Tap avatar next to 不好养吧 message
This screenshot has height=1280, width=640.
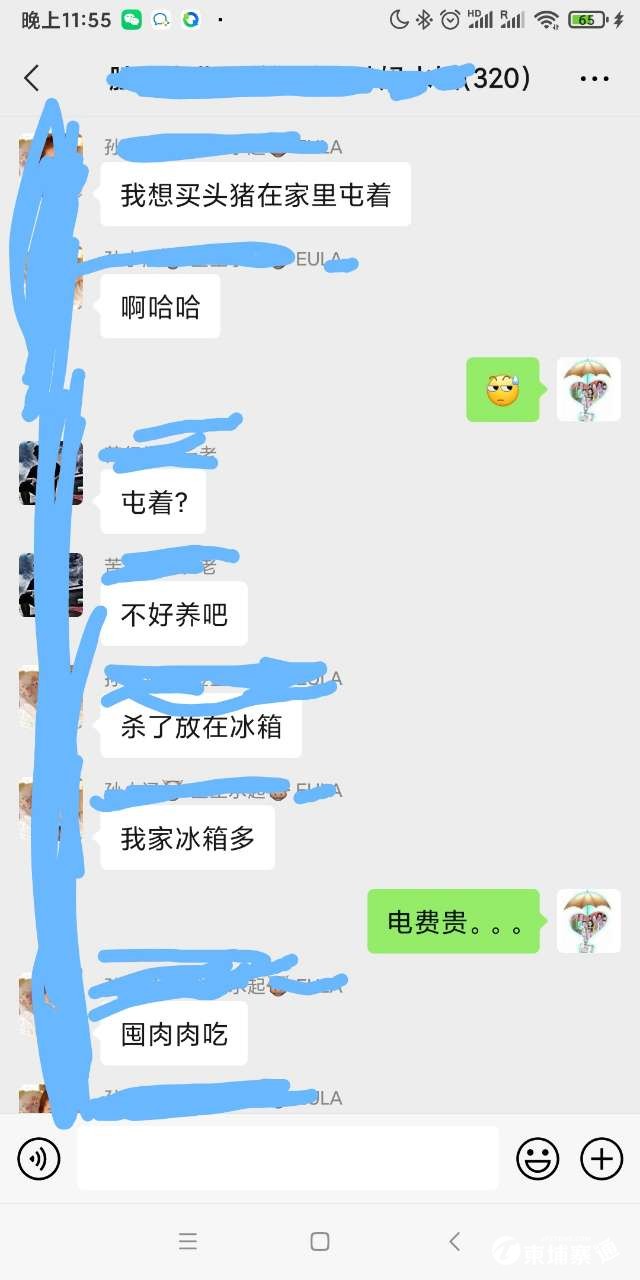click(50, 585)
